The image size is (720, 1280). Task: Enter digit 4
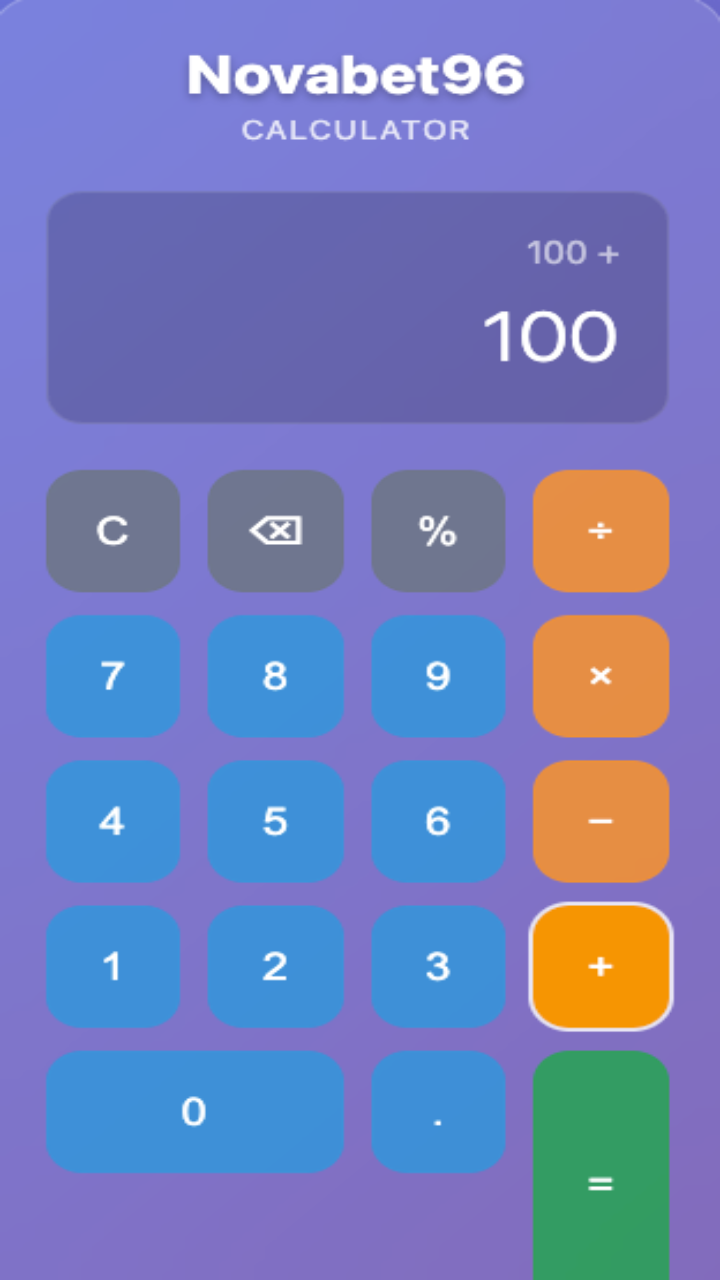coord(113,821)
